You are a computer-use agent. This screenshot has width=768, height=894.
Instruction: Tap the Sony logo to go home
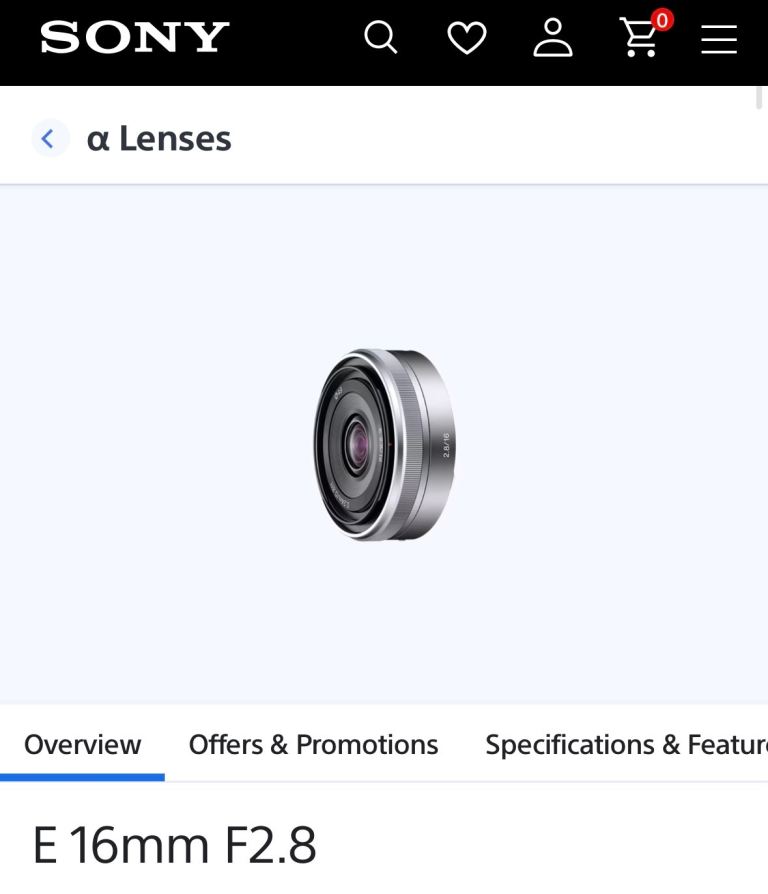pyautogui.click(x=134, y=38)
